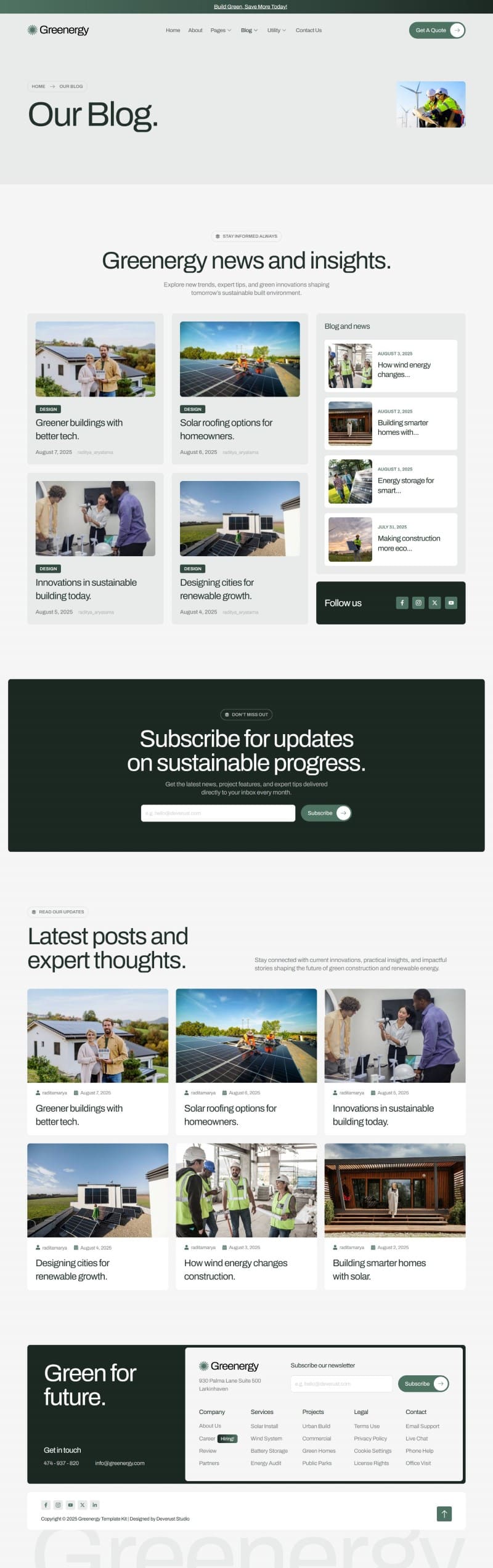Focus the footer newsletter email field
Viewport: 493px width, 1568px height.
[341, 1384]
